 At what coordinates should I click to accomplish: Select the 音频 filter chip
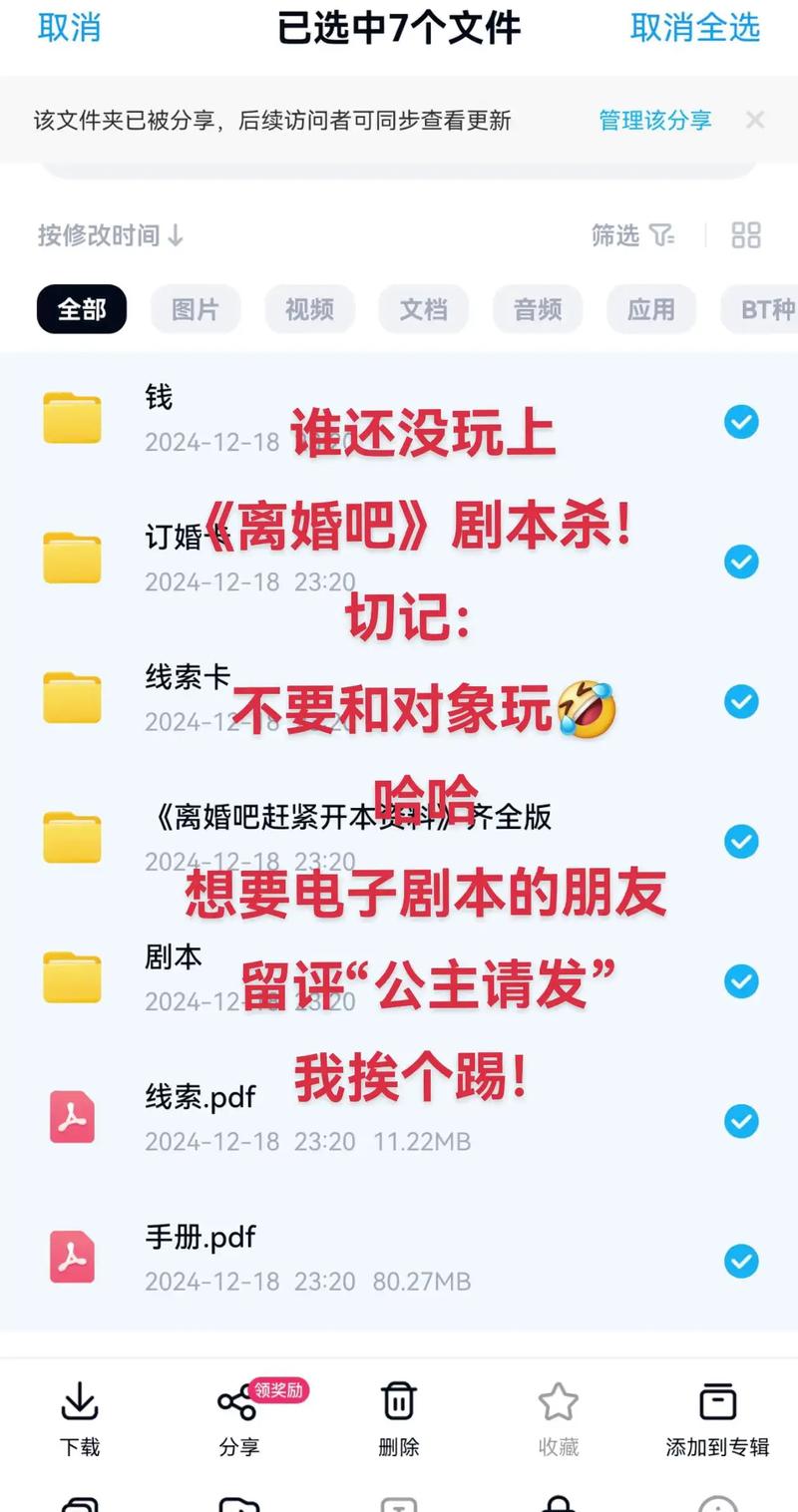pyautogui.click(x=538, y=309)
